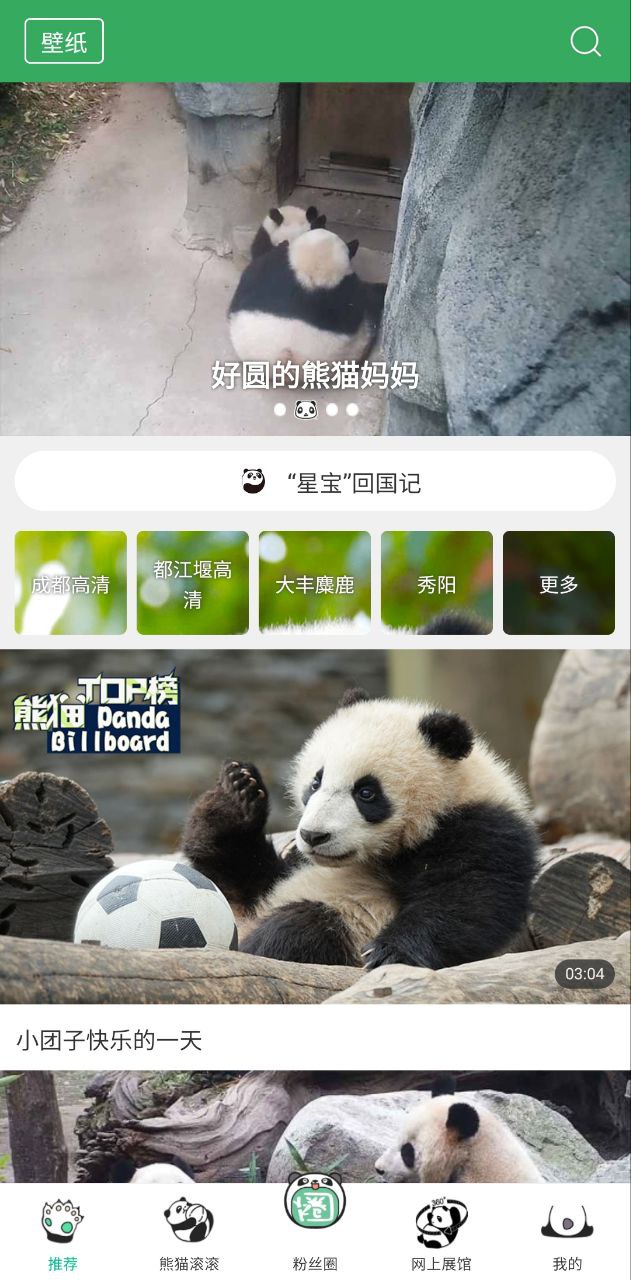The width and height of the screenshot is (631, 1280).
Task: Open the 大丰麋鹿 tile
Action: 315,583
